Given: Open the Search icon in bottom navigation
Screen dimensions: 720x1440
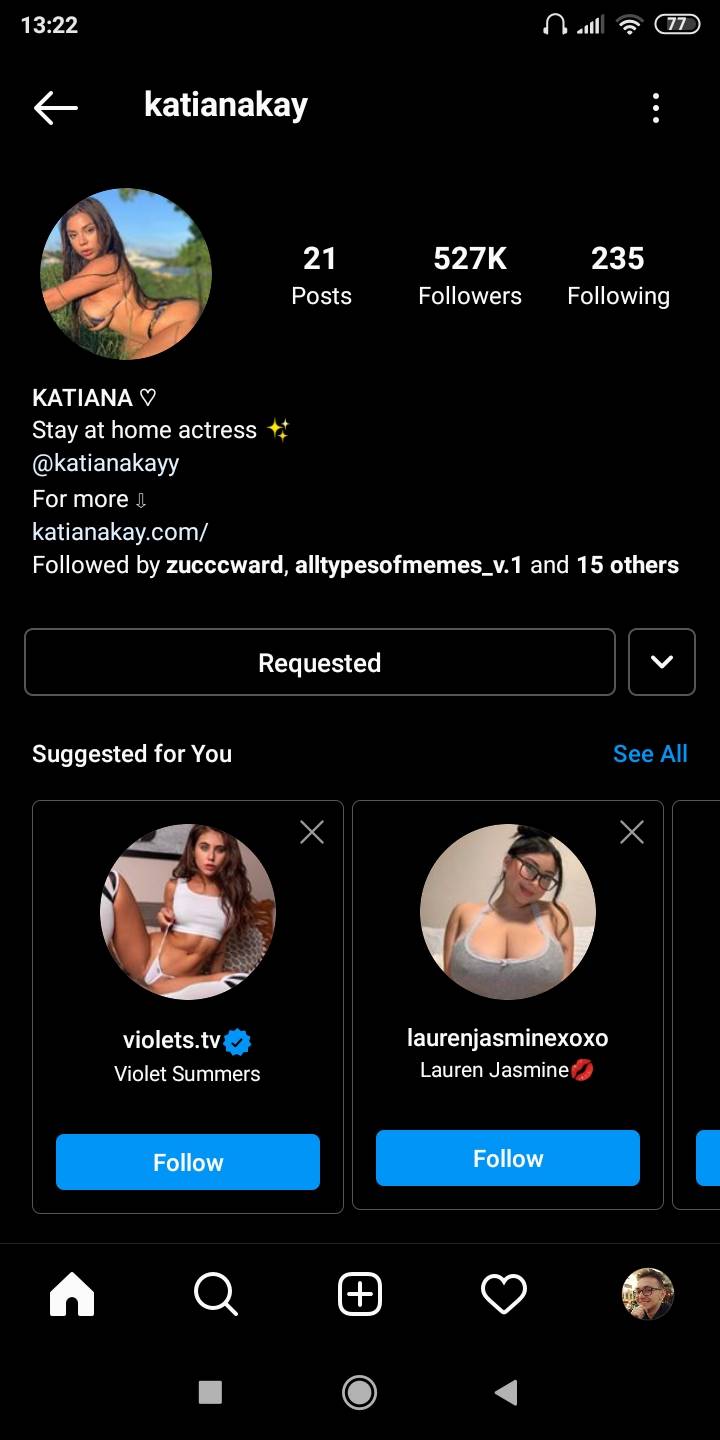Looking at the screenshot, I should pyautogui.click(x=215, y=1293).
